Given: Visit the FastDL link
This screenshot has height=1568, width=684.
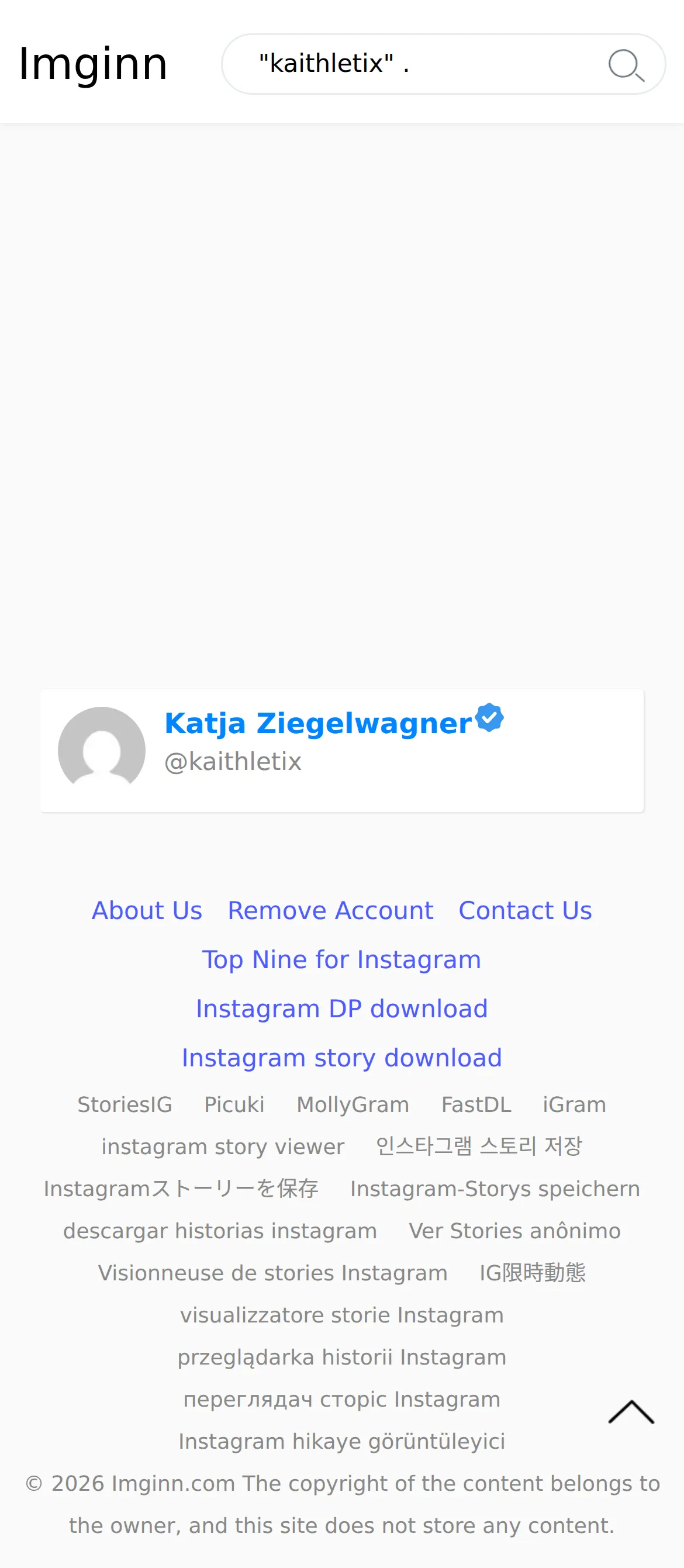Looking at the screenshot, I should coord(476,1105).
